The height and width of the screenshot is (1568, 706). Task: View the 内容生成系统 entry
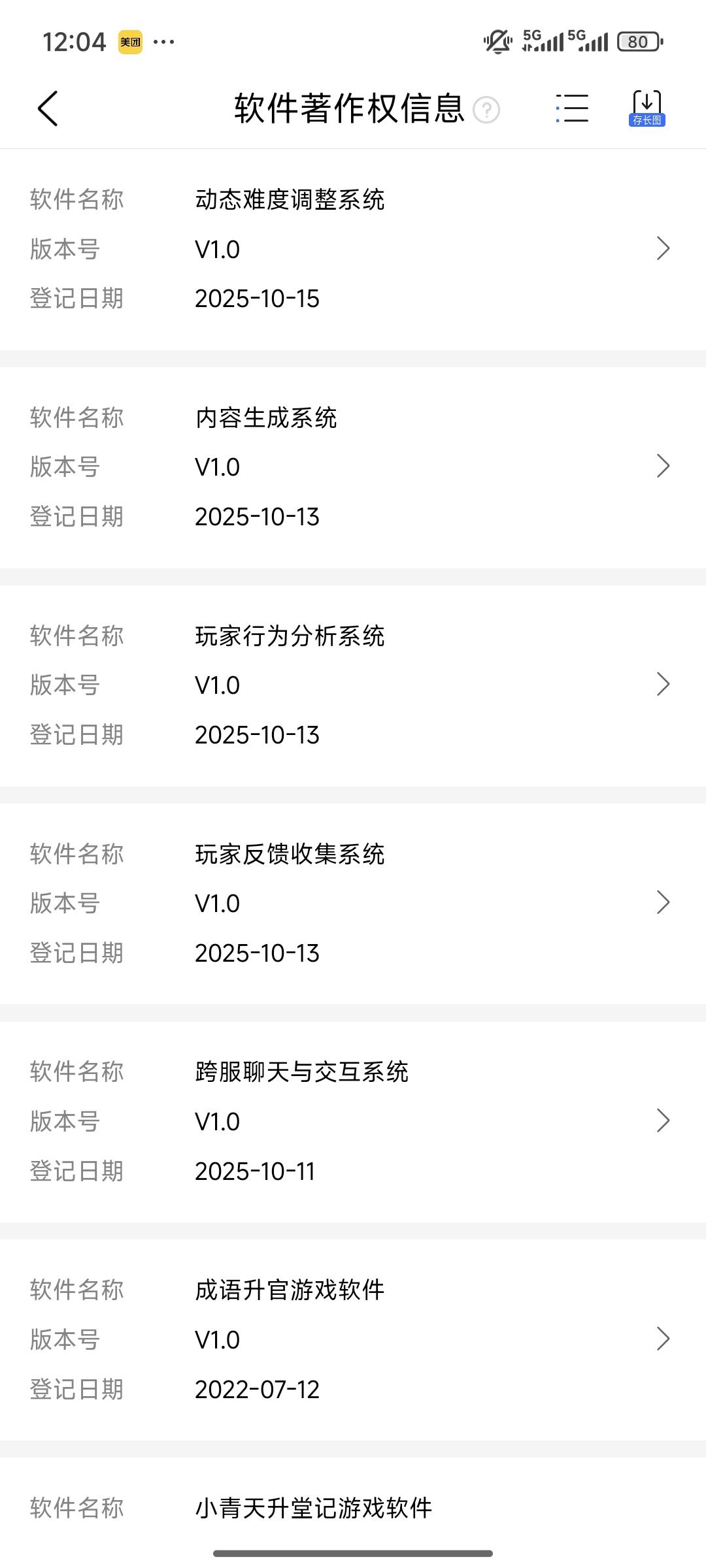pos(353,467)
